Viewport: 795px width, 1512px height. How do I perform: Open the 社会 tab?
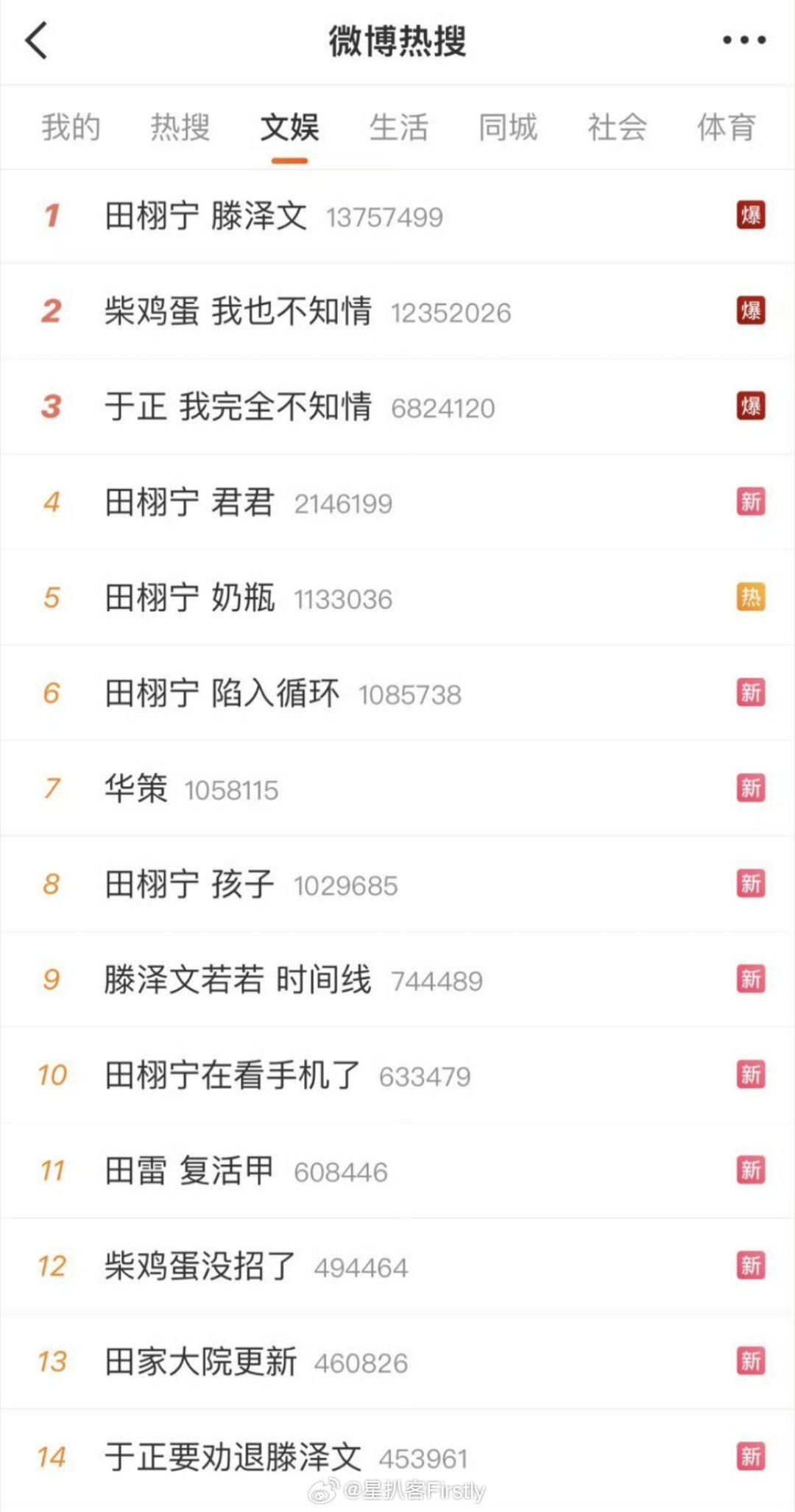coord(617,127)
